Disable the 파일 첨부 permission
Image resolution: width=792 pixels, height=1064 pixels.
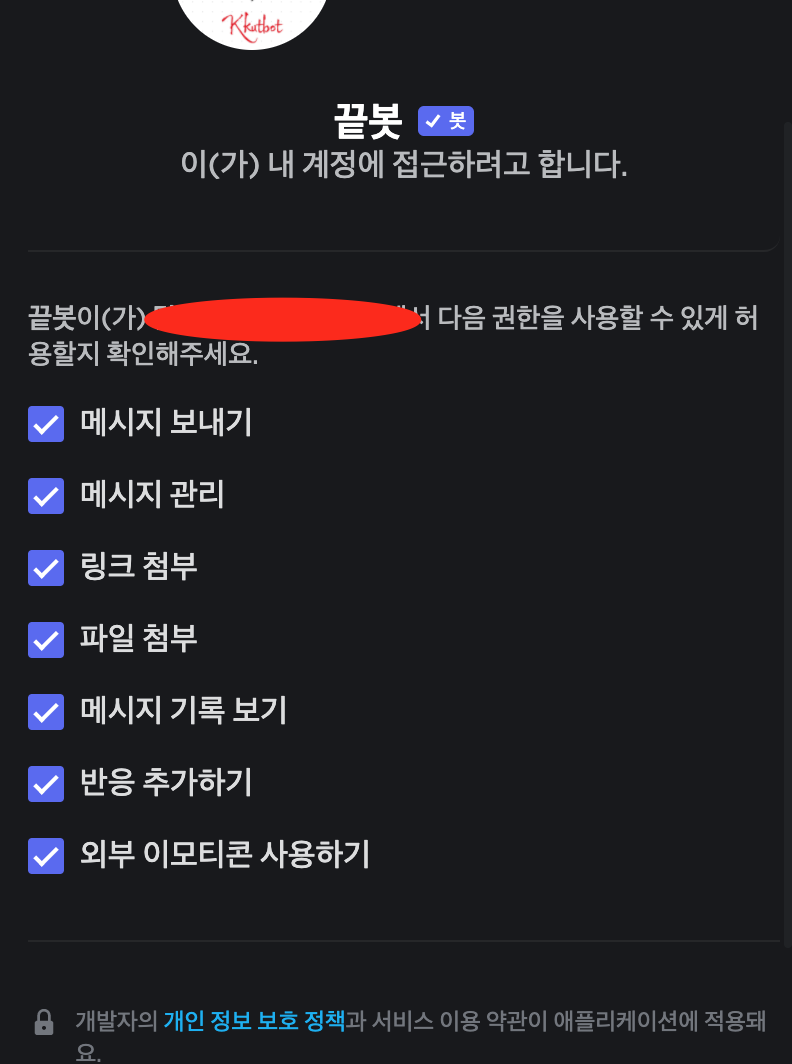tap(45, 640)
